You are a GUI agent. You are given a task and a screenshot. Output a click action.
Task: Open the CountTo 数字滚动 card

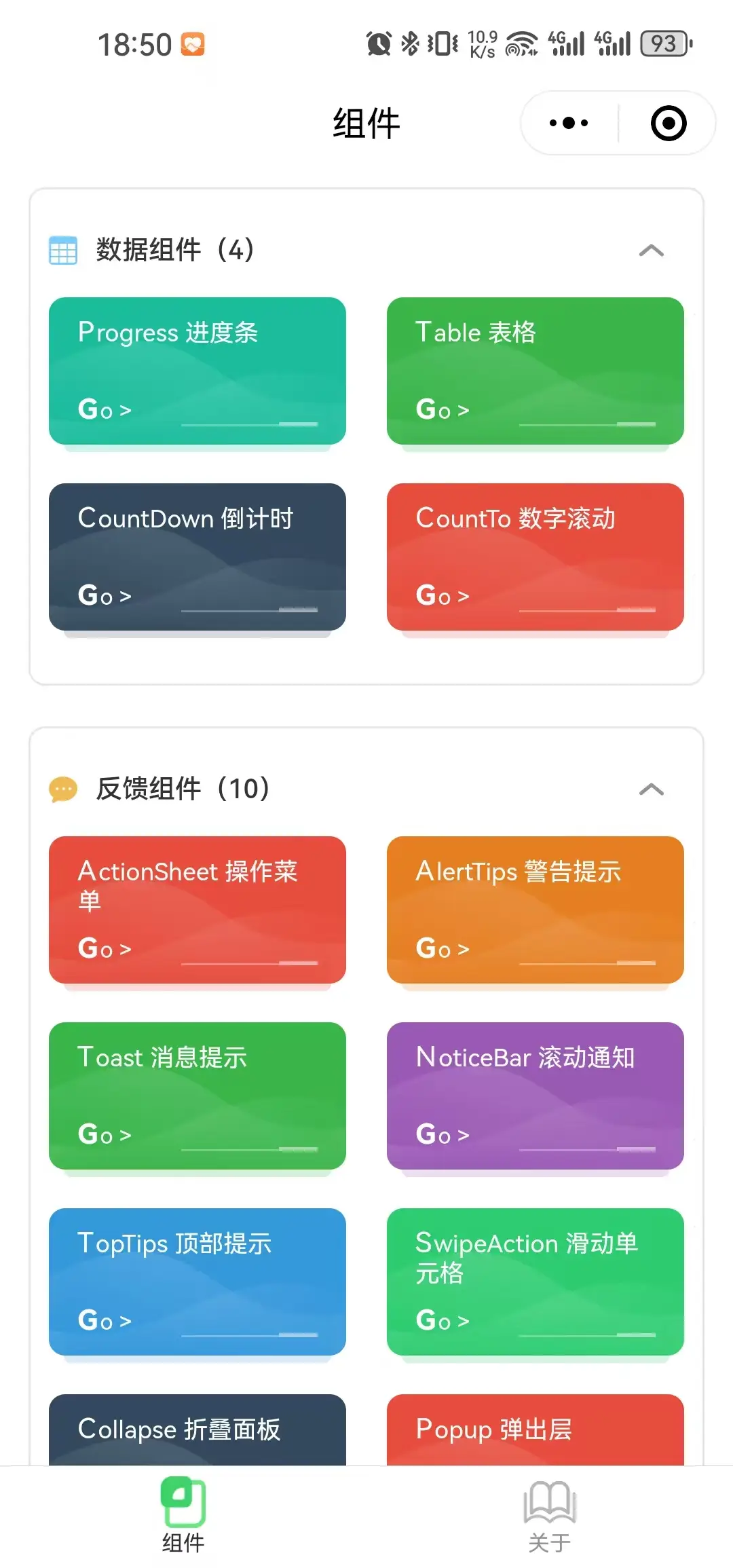point(535,557)
